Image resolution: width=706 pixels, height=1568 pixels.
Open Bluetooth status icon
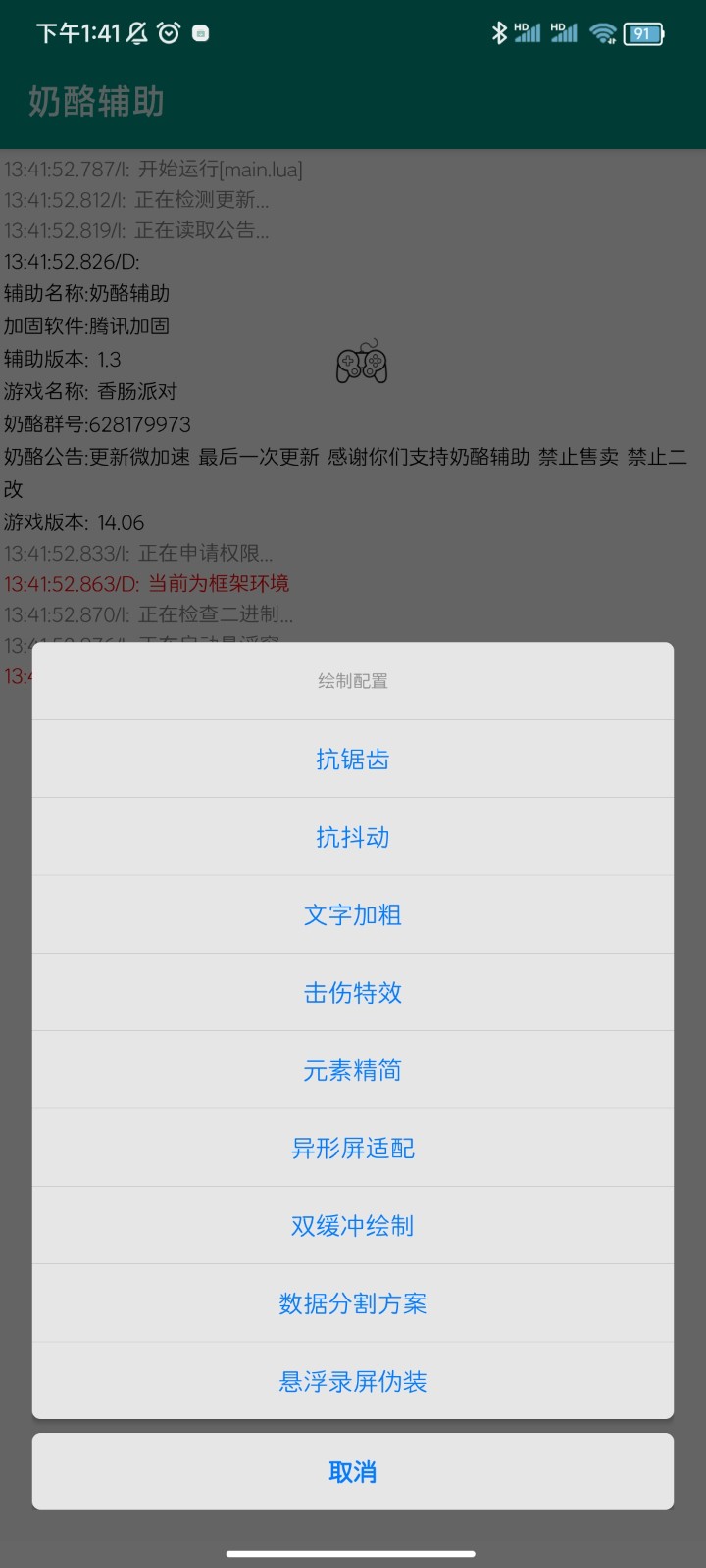point(501,32)
